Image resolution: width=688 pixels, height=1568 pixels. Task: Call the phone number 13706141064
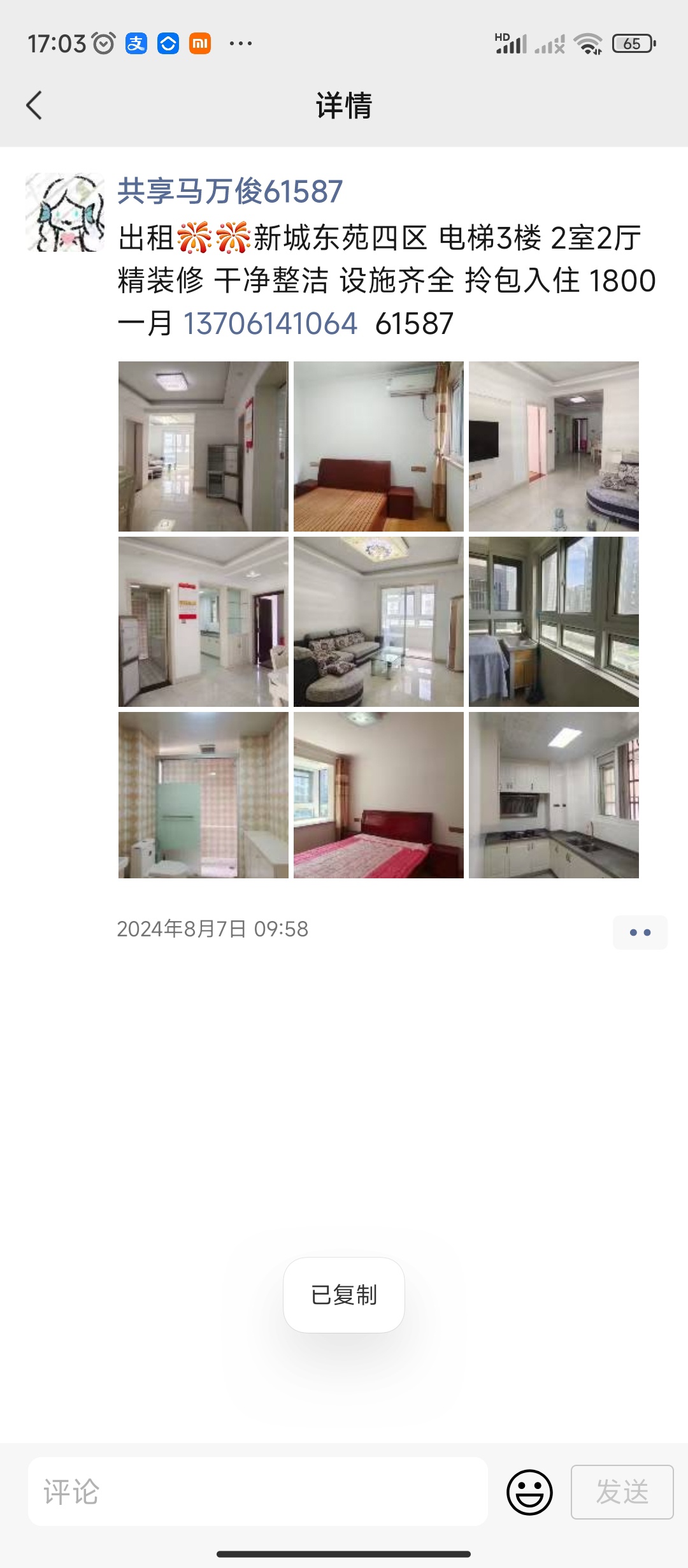point(270,323)
